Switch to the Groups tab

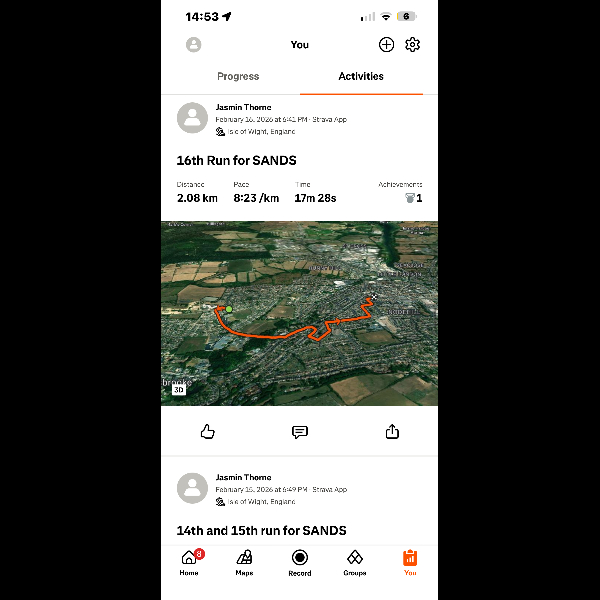click(355, 562)
